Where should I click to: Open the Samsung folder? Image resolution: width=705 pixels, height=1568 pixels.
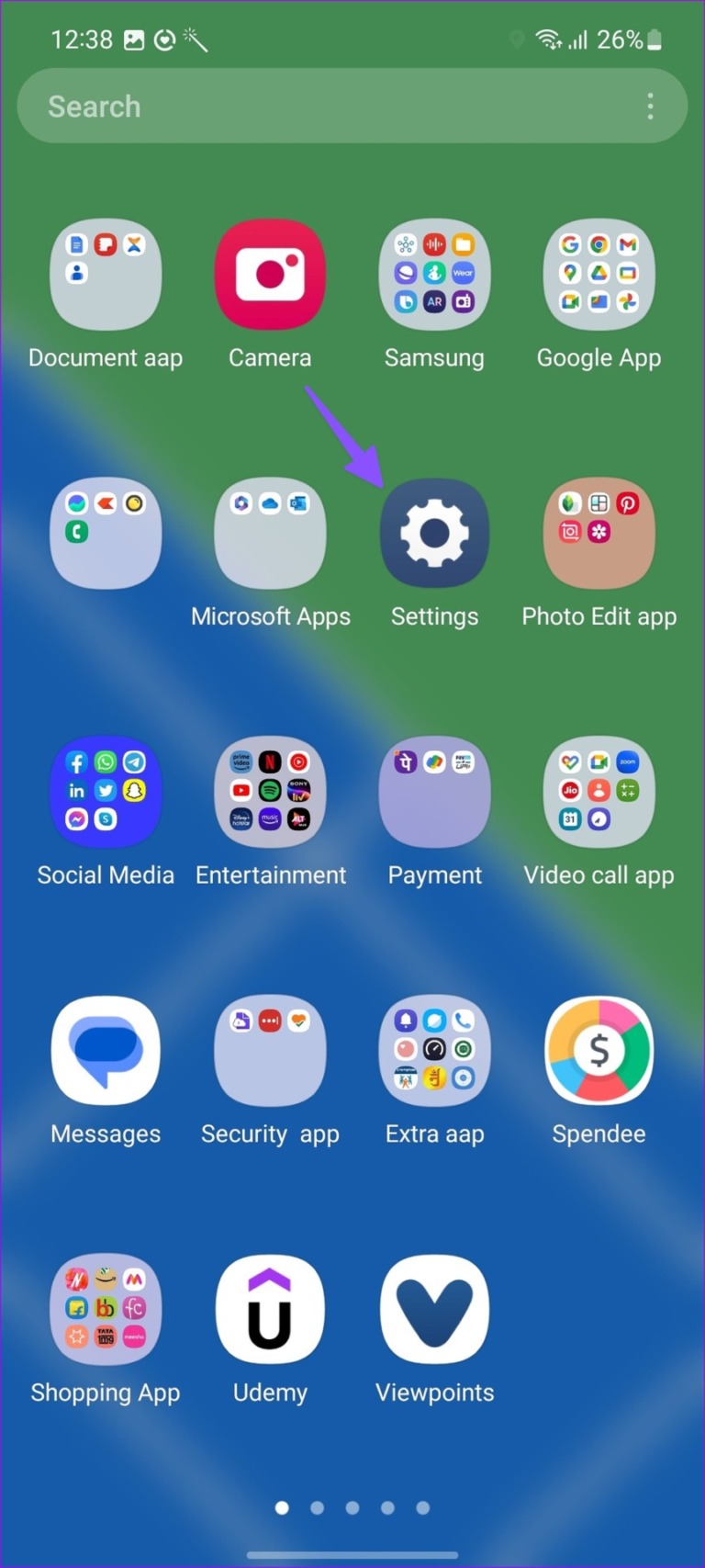tap(434, 274)
